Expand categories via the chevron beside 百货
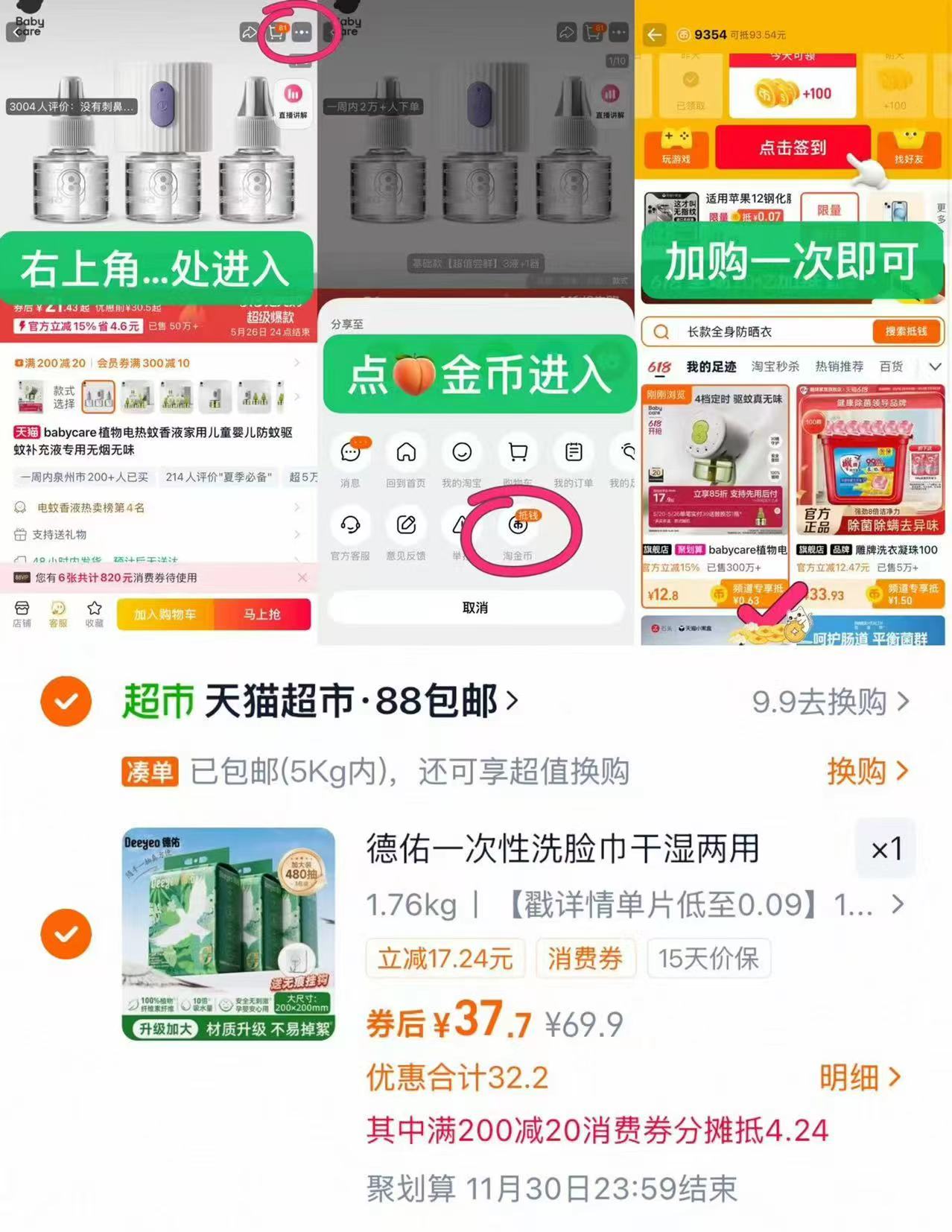 936,366
